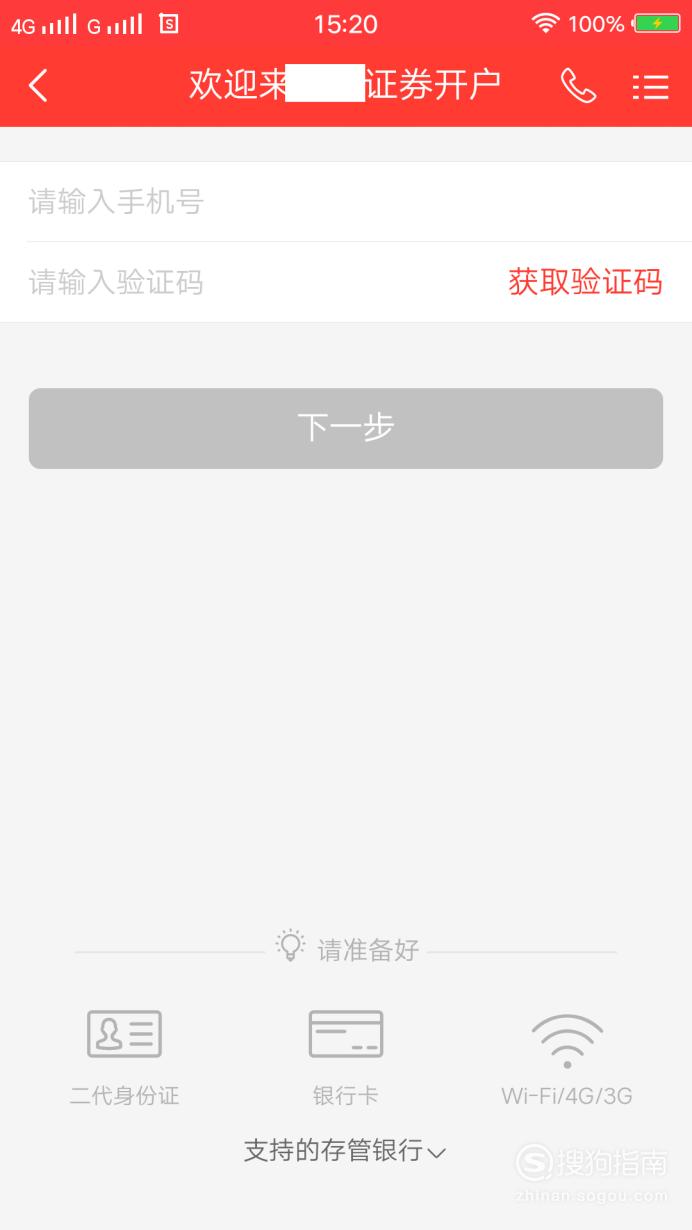
Task: Tap the 下一步 next step button
Action: click(346, 428)
